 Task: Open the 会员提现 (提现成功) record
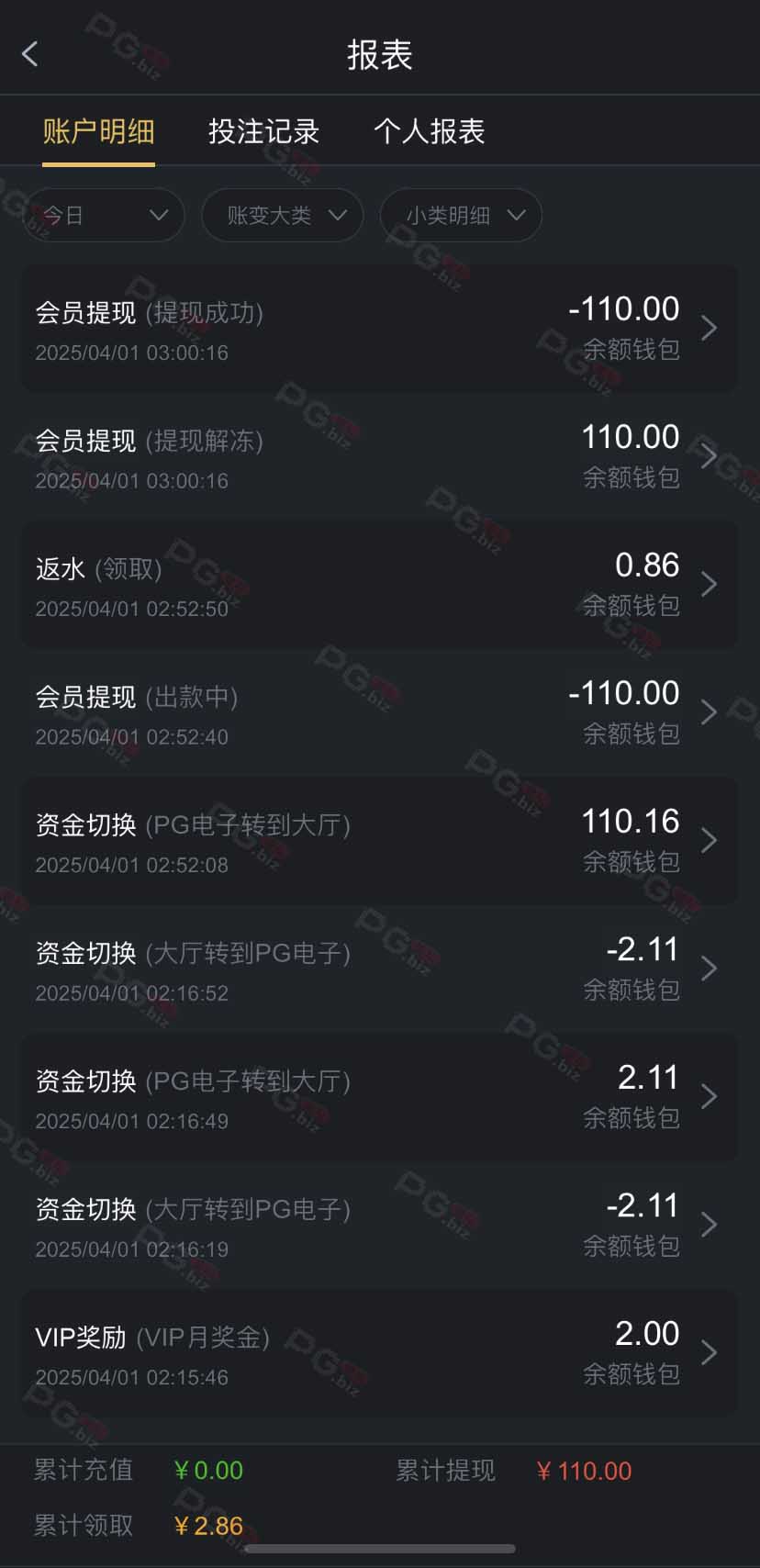(380, 329)
